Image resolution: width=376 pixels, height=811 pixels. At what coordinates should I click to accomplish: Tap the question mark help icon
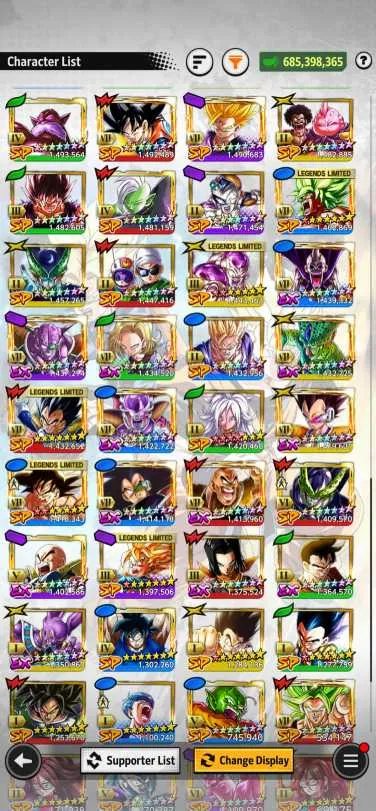[364, 62]
